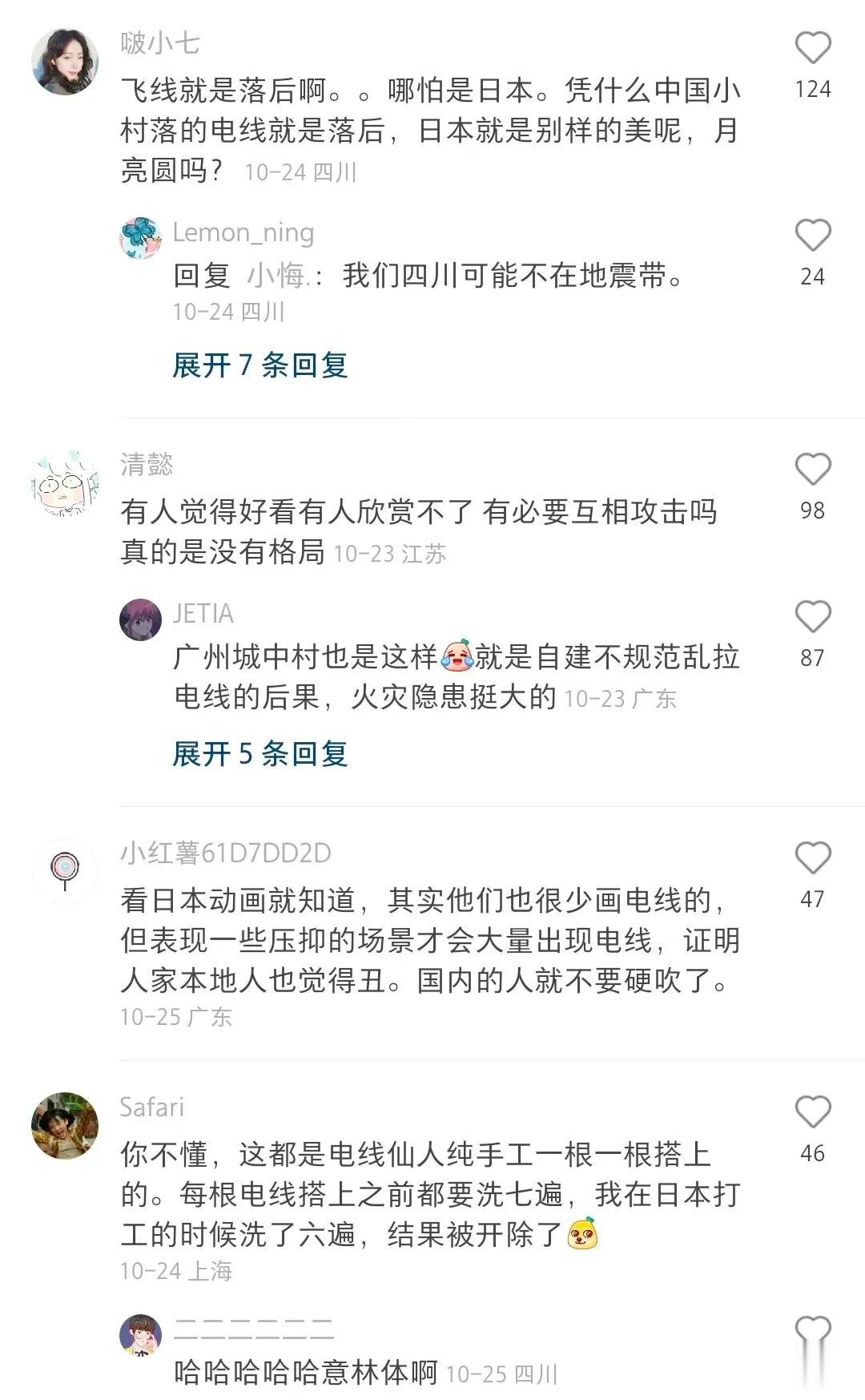
Task: Open 清懿's profile picture
Action: (64, 483)
